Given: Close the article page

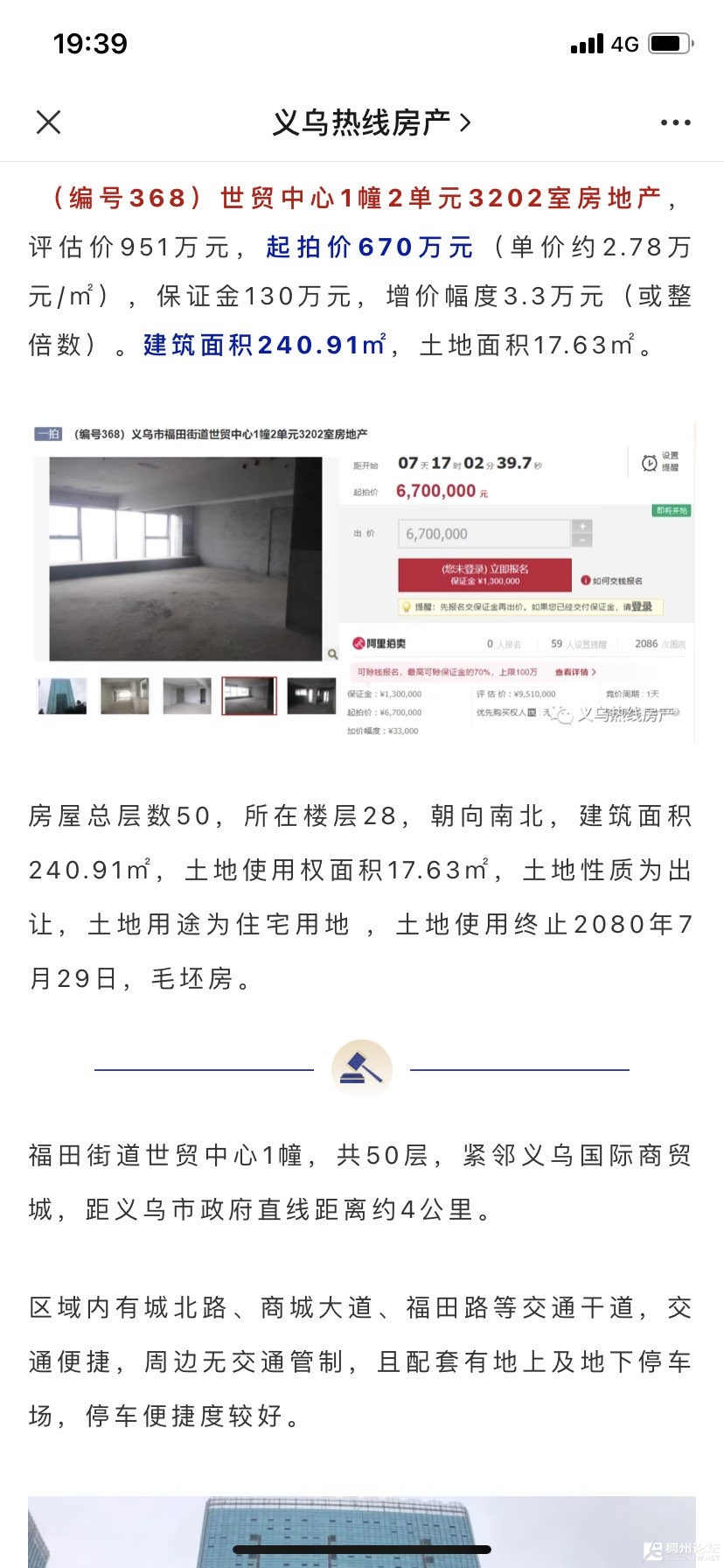Looking at the screenshot, I should pos(49,122).
